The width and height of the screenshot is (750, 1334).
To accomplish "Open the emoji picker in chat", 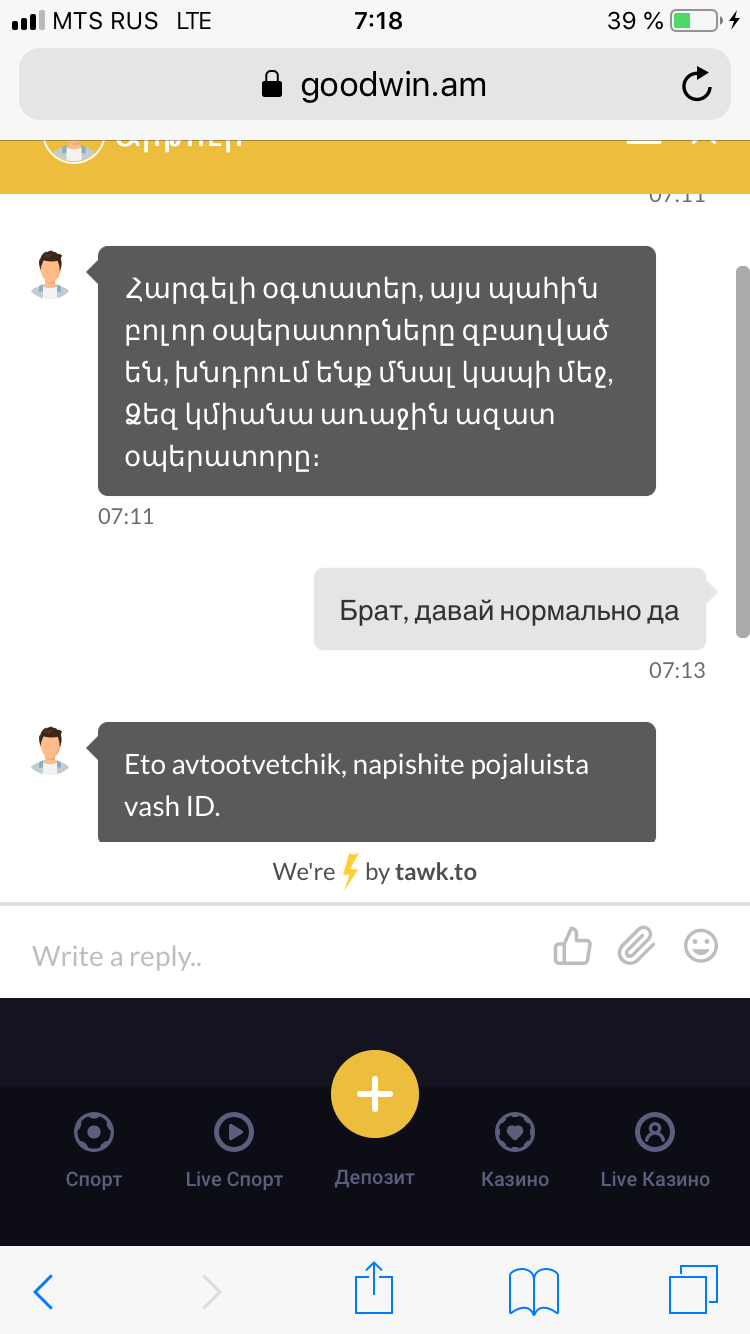I will click(701, 945).
